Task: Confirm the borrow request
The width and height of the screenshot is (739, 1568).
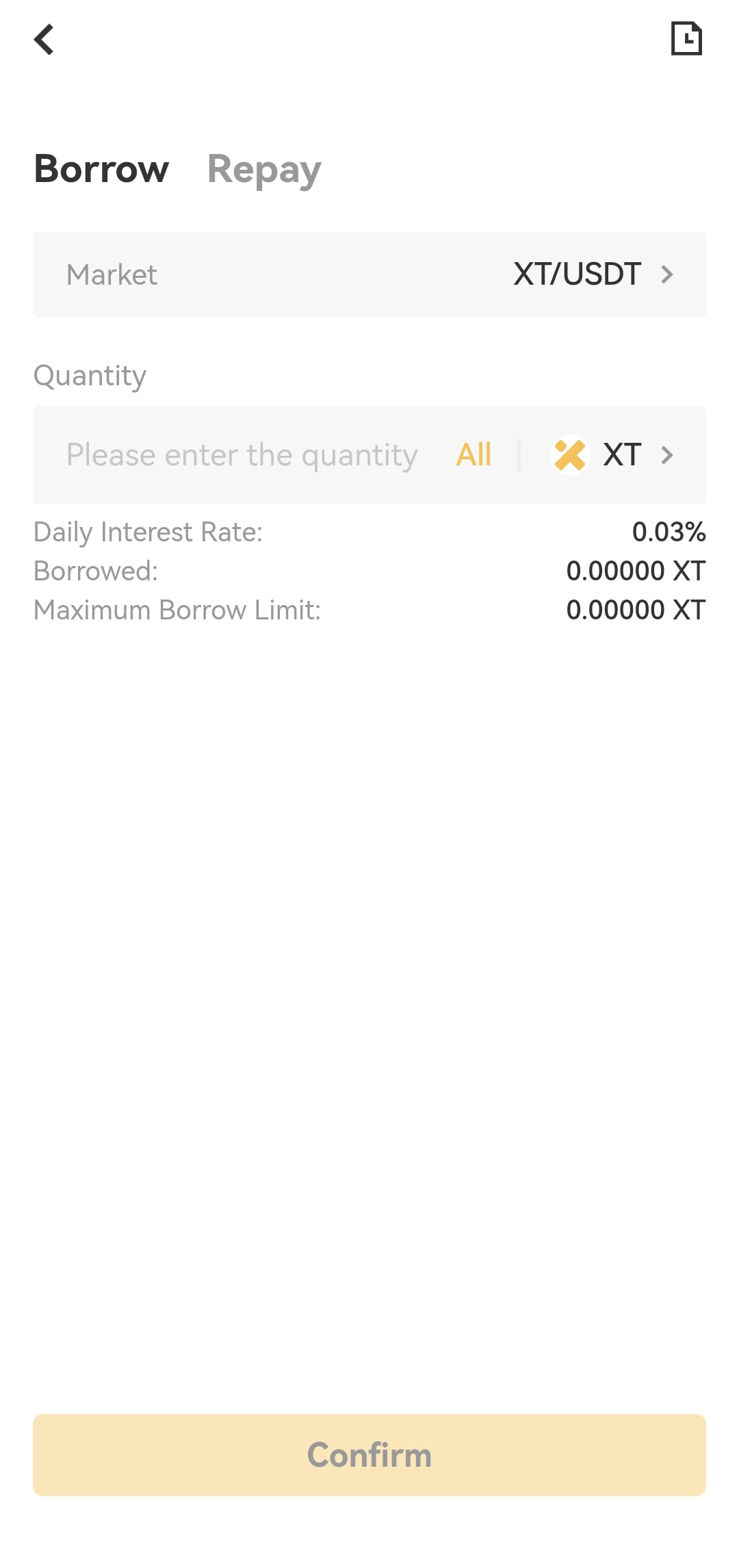Action: [x=369, y=1455]
